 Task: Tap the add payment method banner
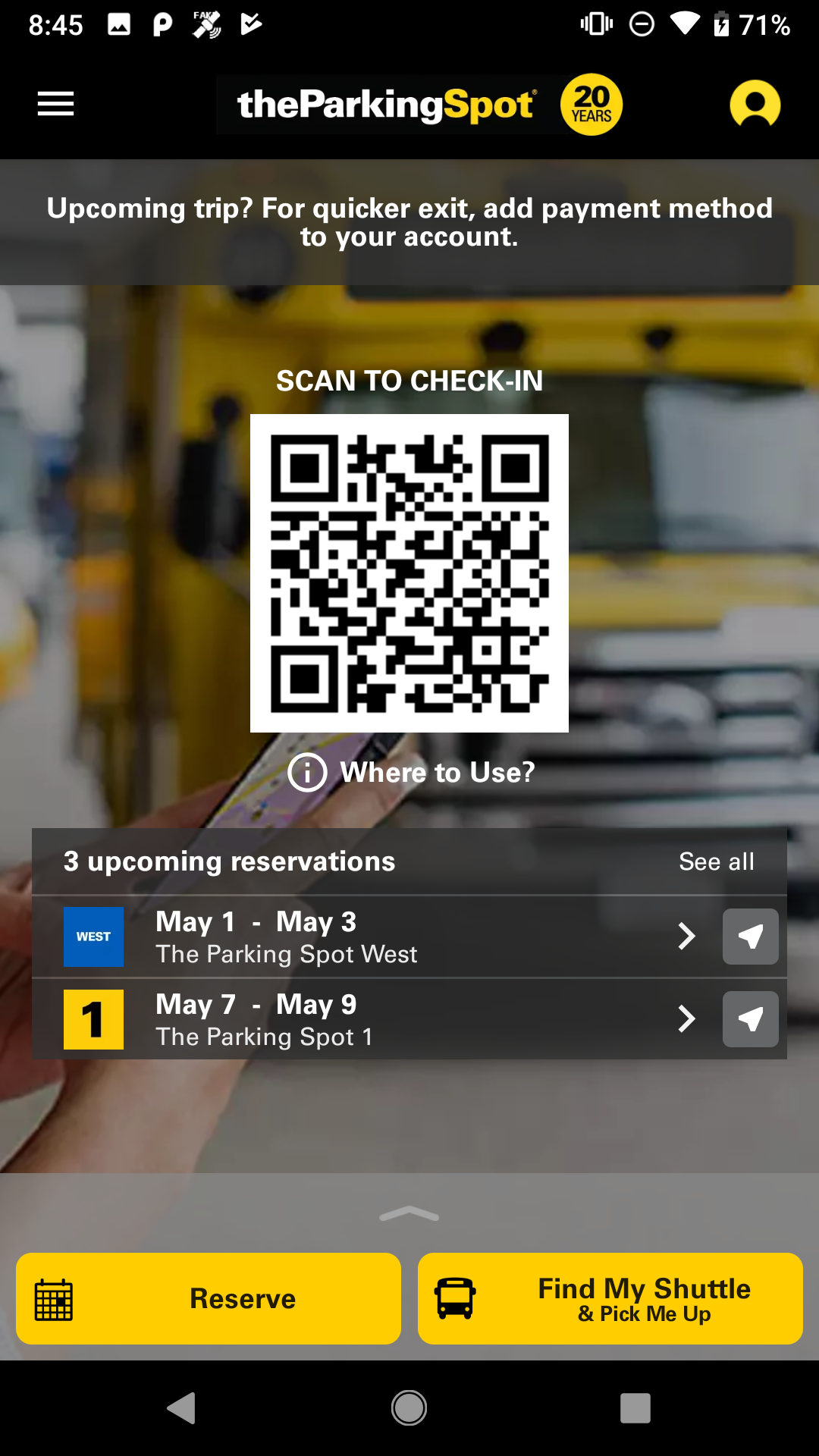[409, 222]
